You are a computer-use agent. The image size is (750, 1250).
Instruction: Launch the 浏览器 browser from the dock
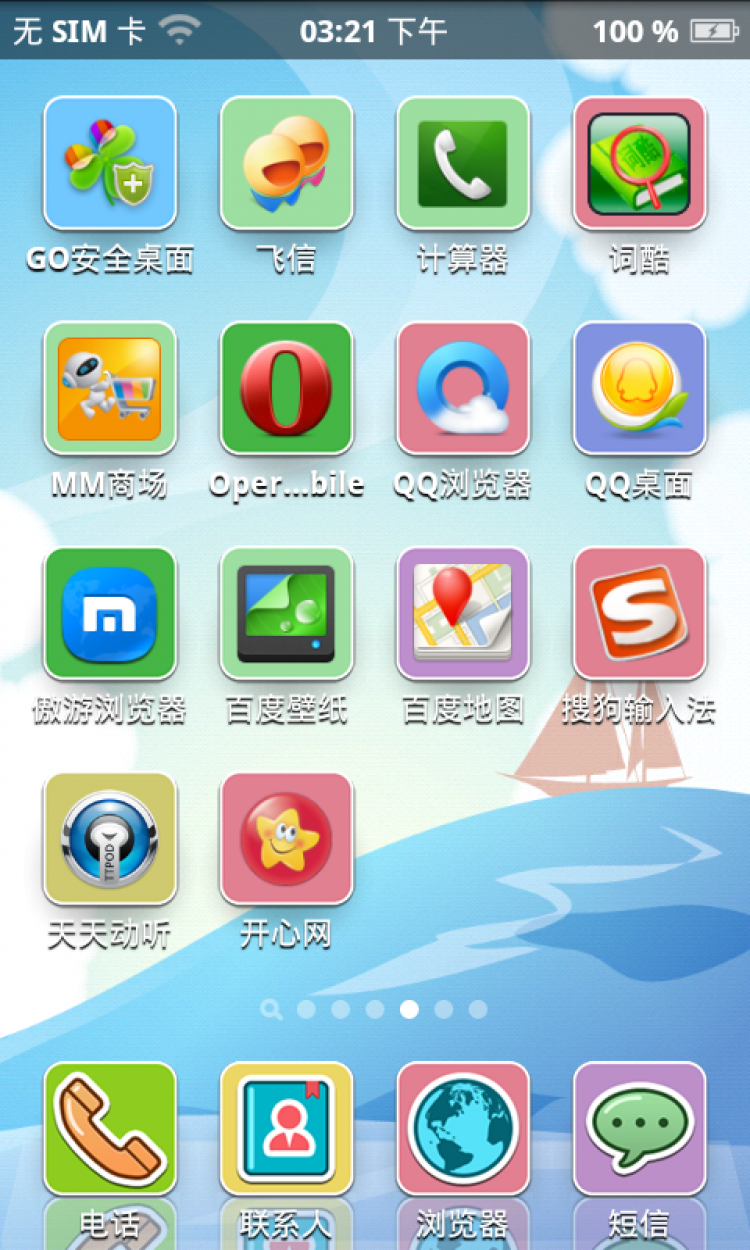point(462,1127)
